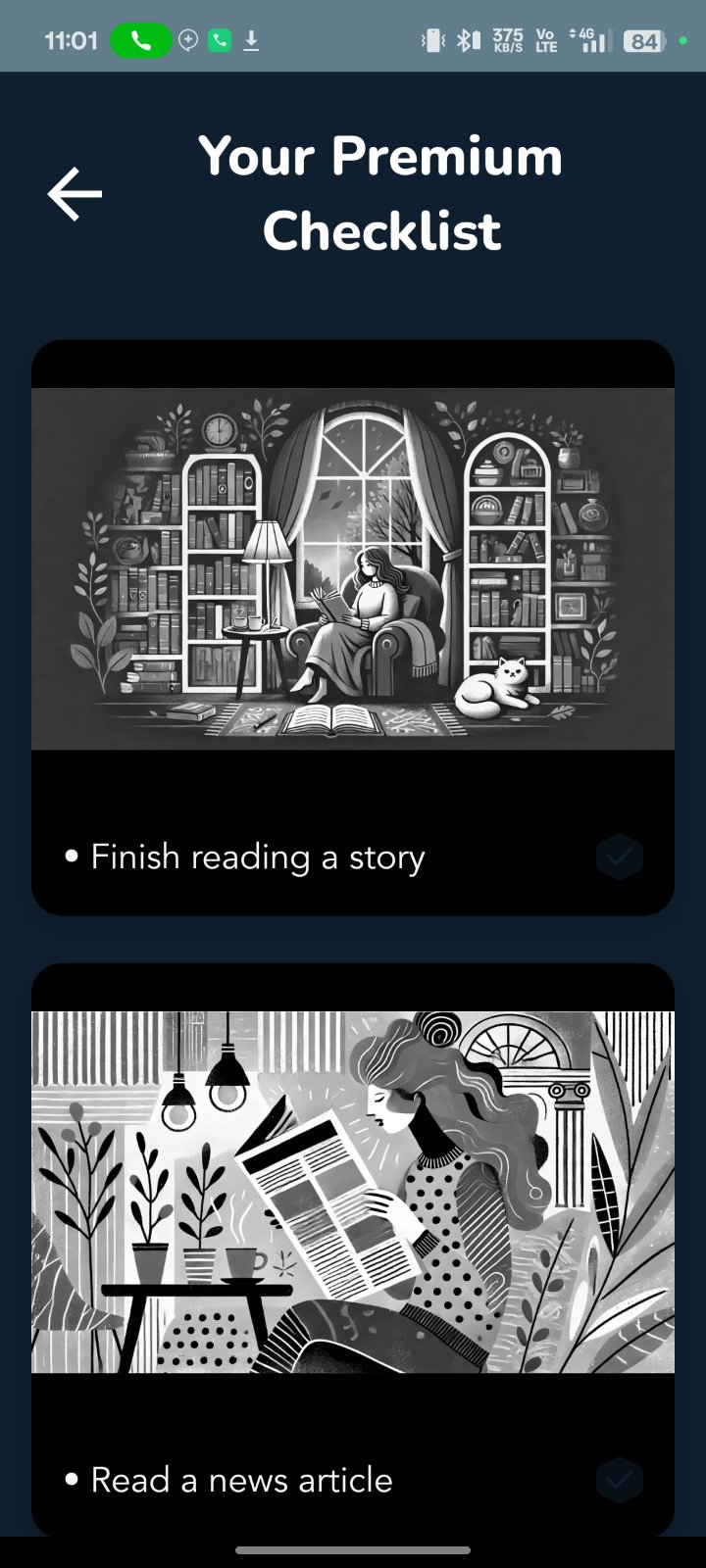This screenshot has height=1568, width=706.
Task: Check off Finish reading a story
Action: 619,857
